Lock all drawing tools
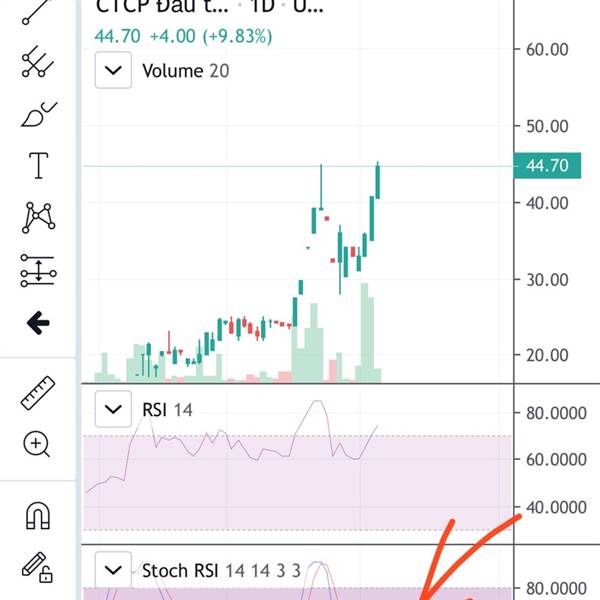This screenshot has height=600, width=600. pos(38,567)
